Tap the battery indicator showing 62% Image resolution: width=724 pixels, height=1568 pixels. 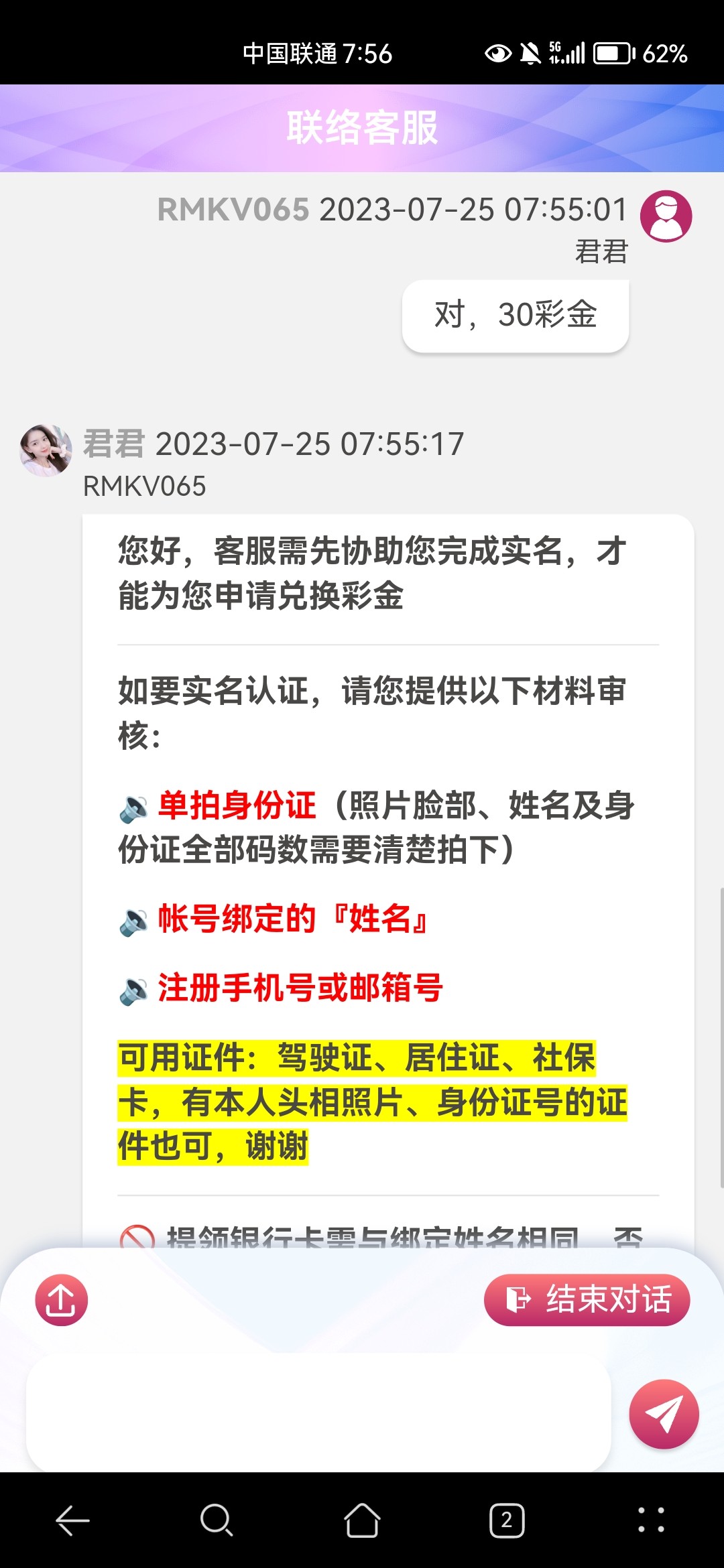coord(613,52)
